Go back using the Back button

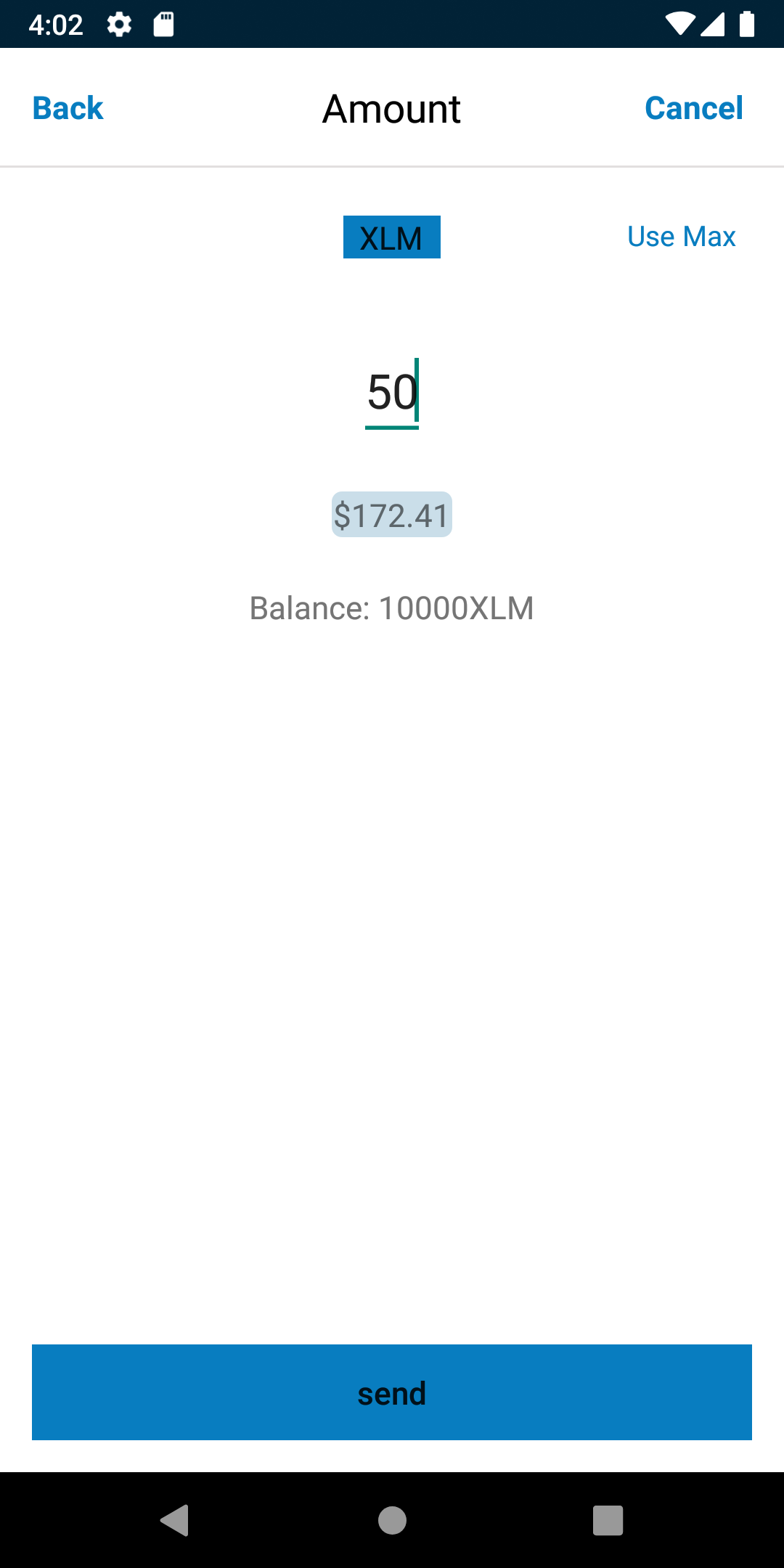[68, 108]
